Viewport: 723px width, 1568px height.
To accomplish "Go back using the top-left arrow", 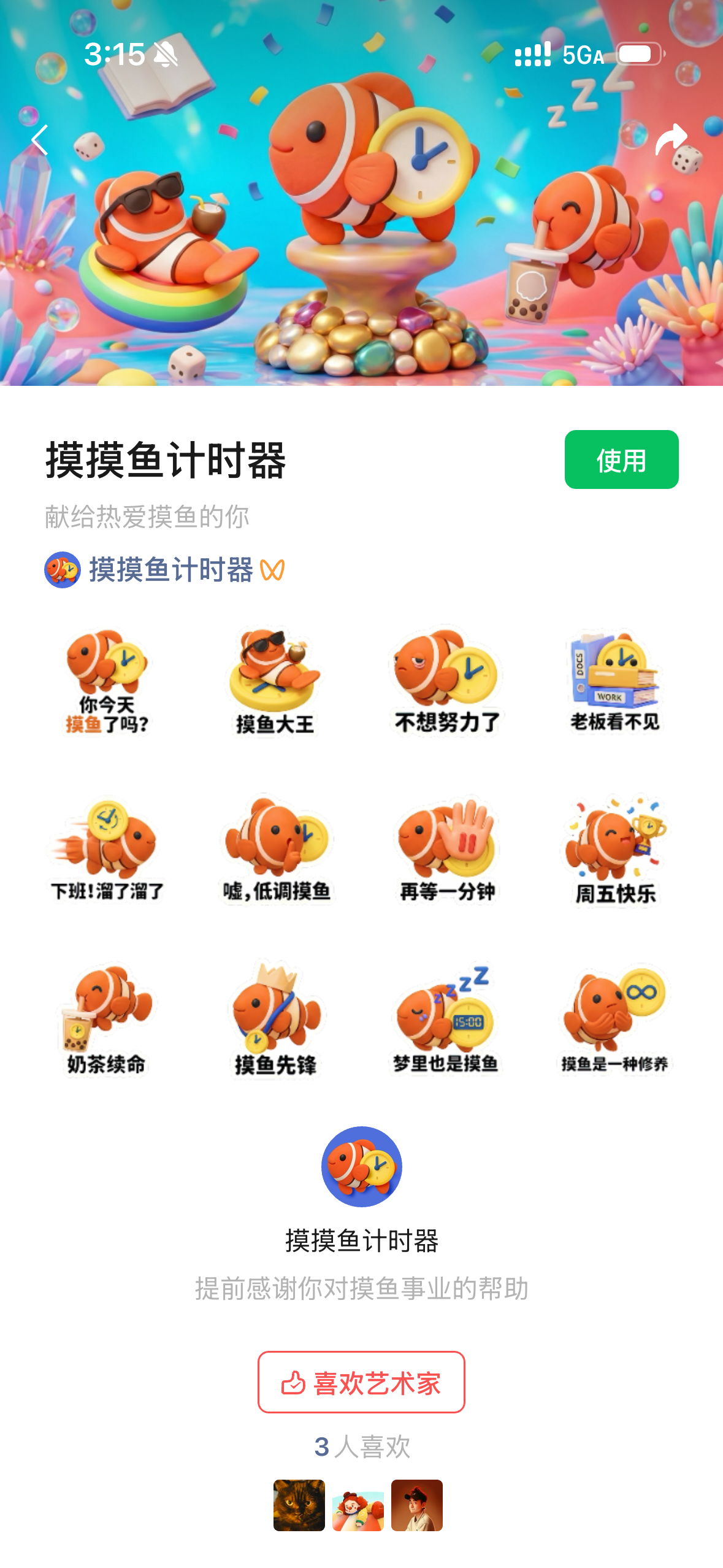I will (40, 140).
